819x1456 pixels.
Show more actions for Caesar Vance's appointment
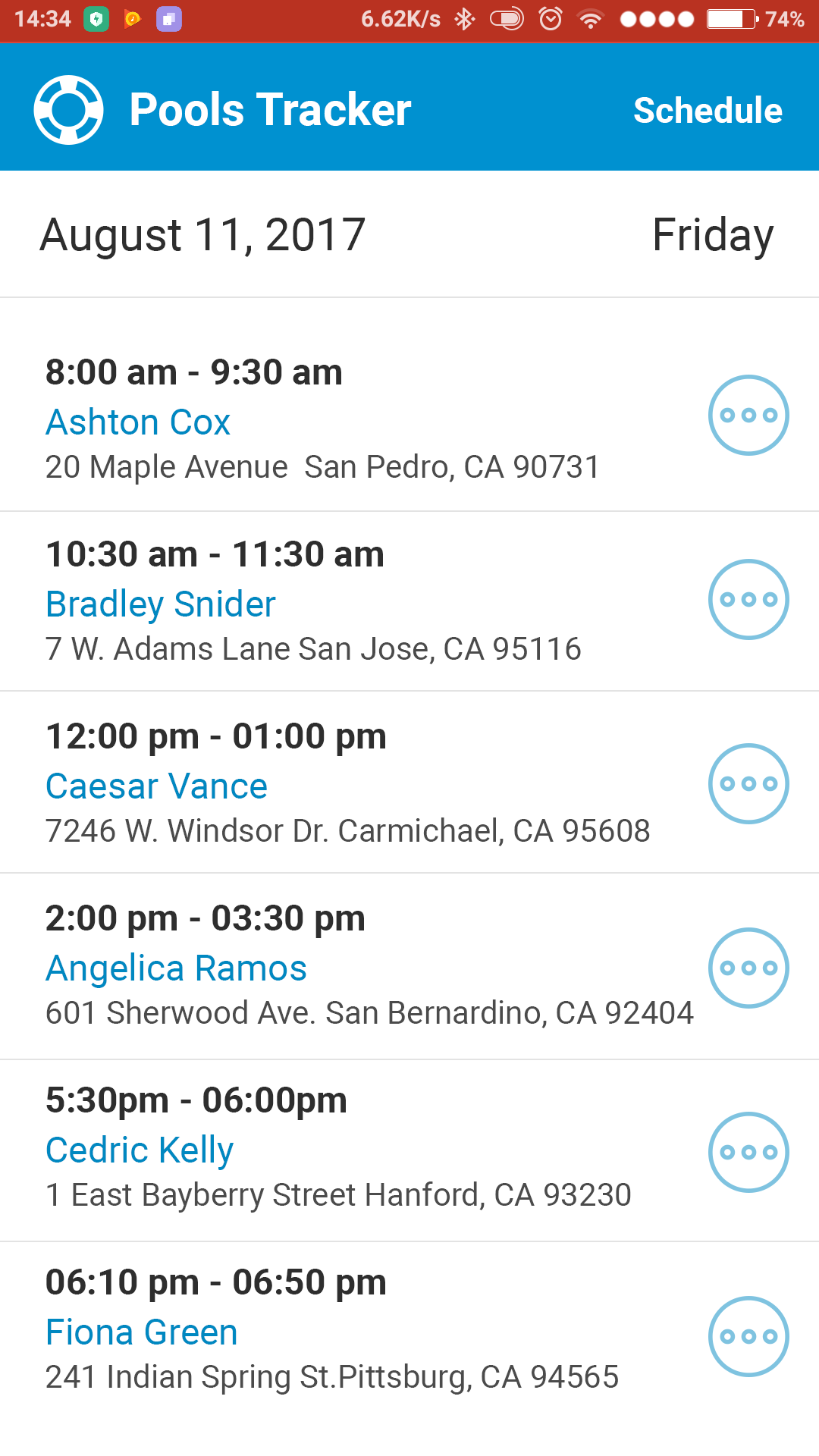click(x=748, y=783)
